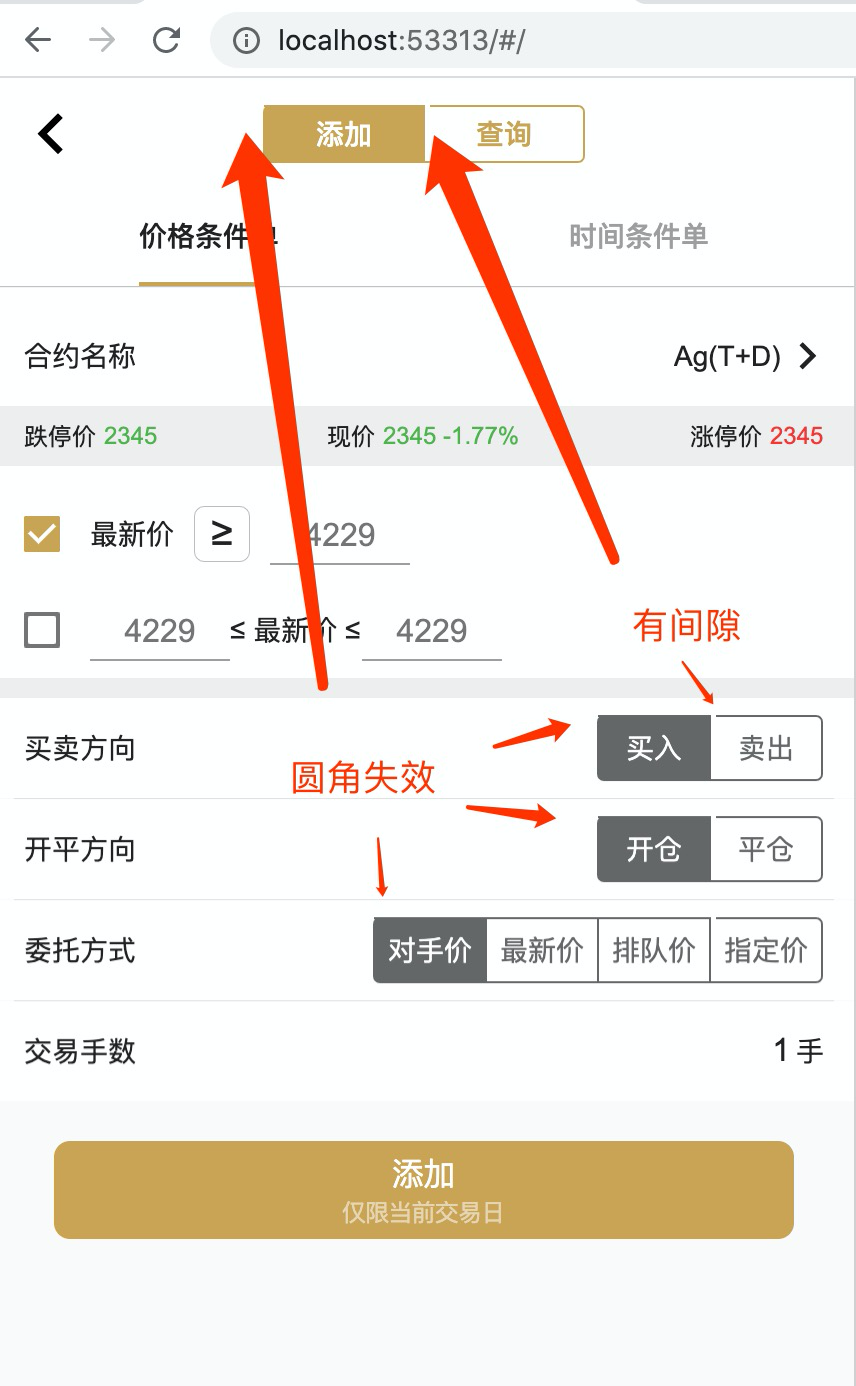Open the 时间条件单 tab
This screenshot has width=856, height=1386.
[638, 236]
